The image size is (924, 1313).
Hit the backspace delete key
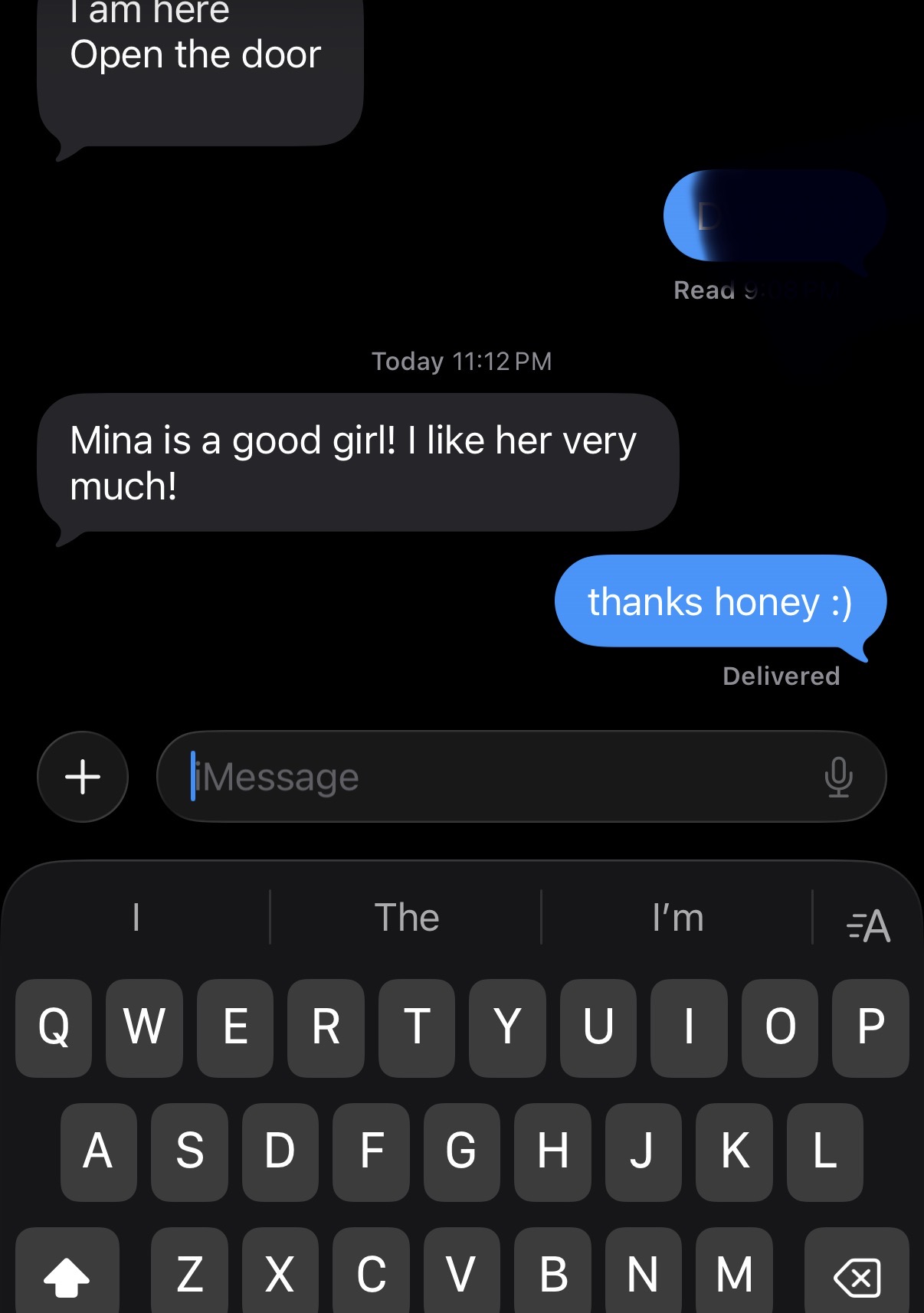point(857,1275)
